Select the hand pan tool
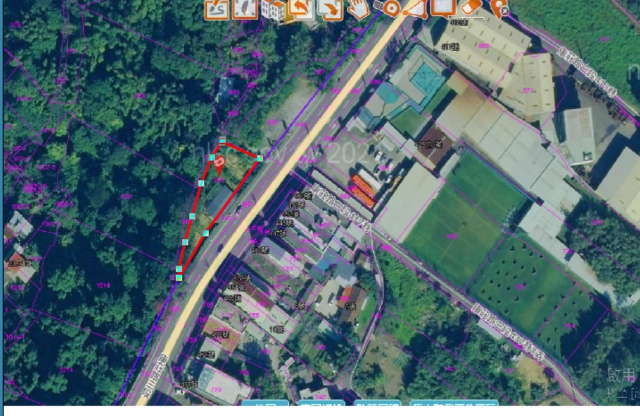This screenshot has width=640, height=416. click(358, 9)
